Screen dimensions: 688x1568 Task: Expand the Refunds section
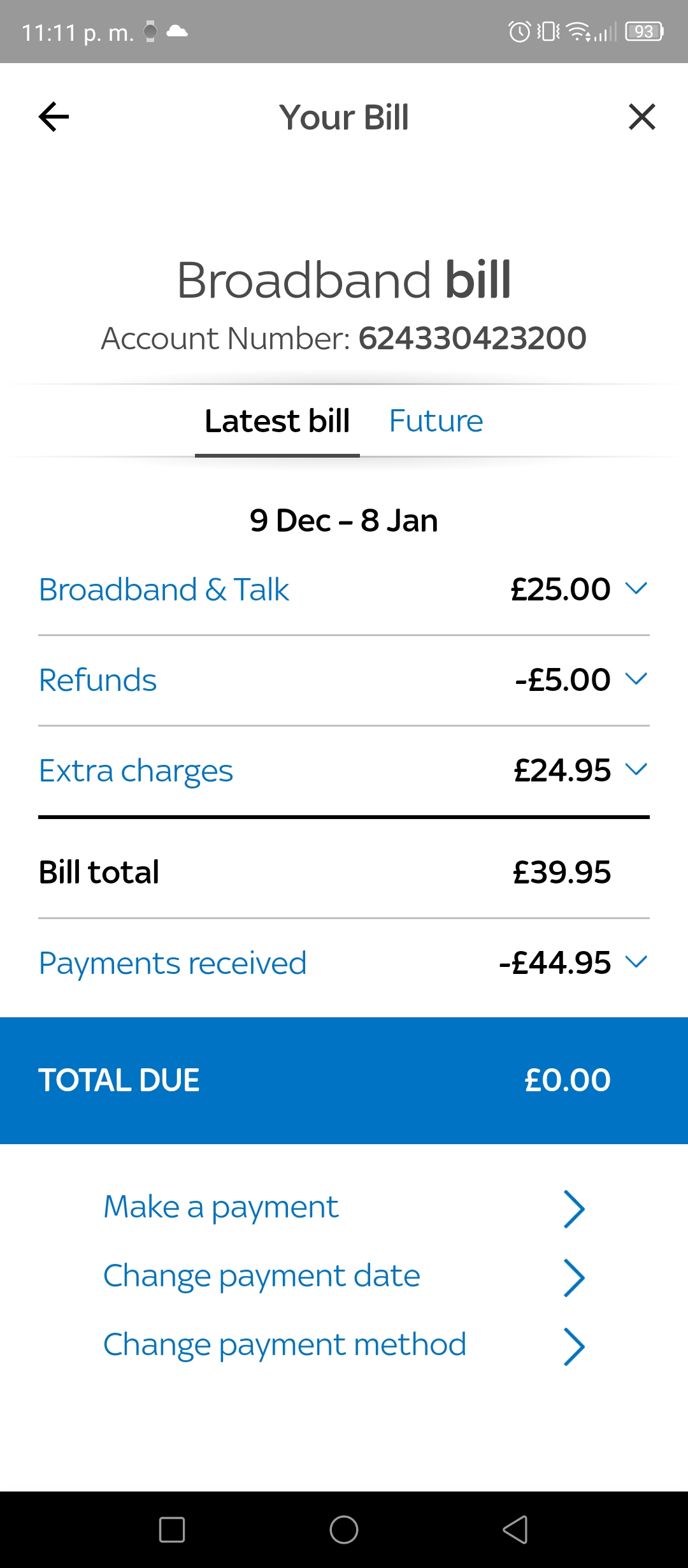tap(344, 680)
